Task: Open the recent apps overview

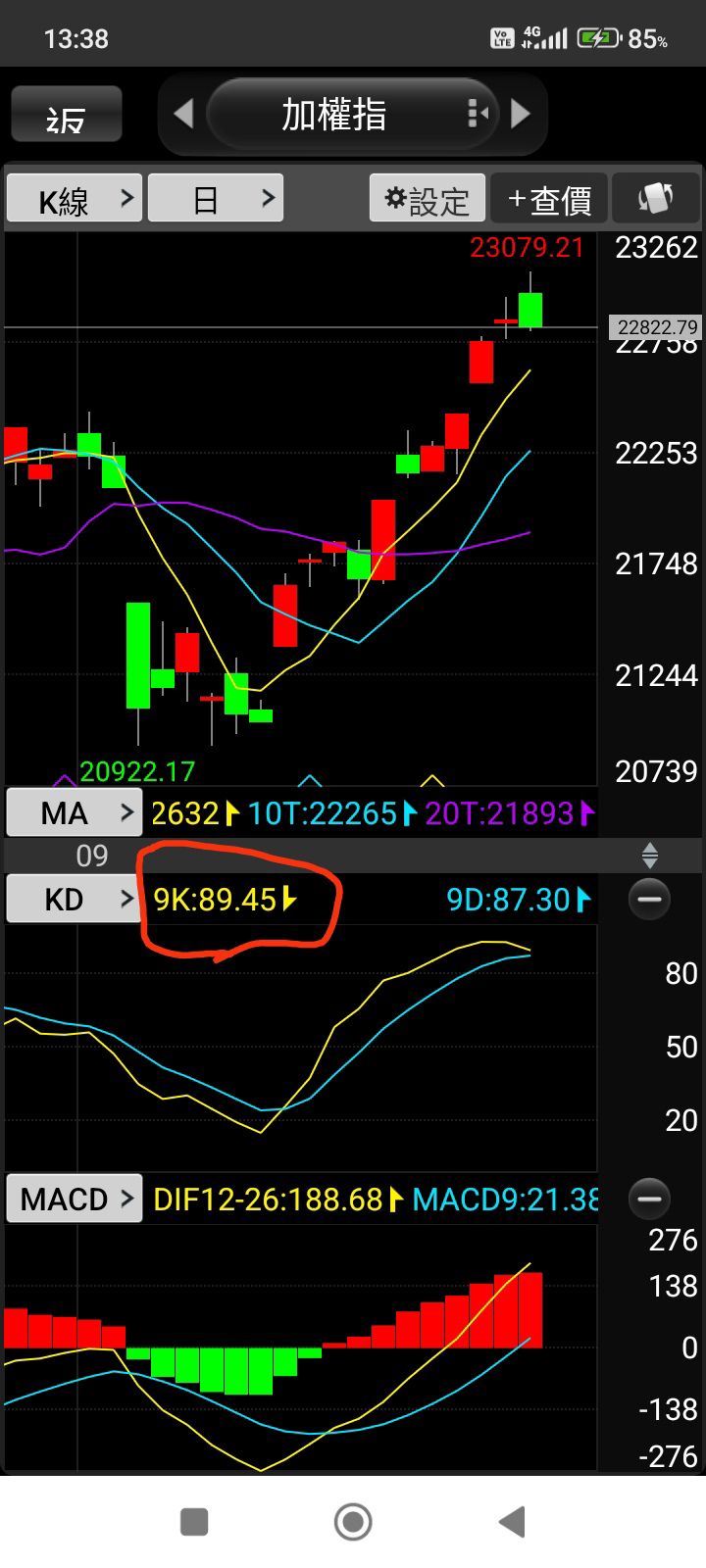Action: point(194,1522)
